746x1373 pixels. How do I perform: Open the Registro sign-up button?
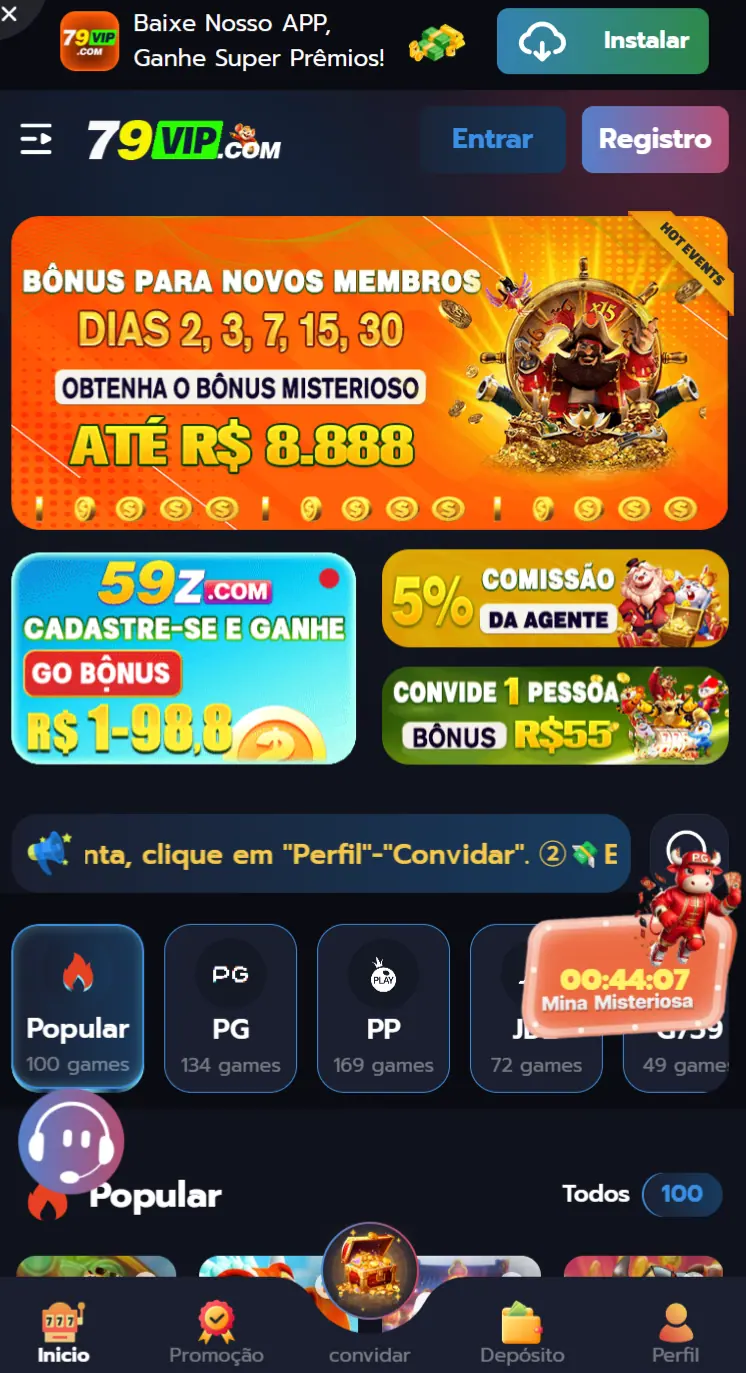[x=654, y=140]
